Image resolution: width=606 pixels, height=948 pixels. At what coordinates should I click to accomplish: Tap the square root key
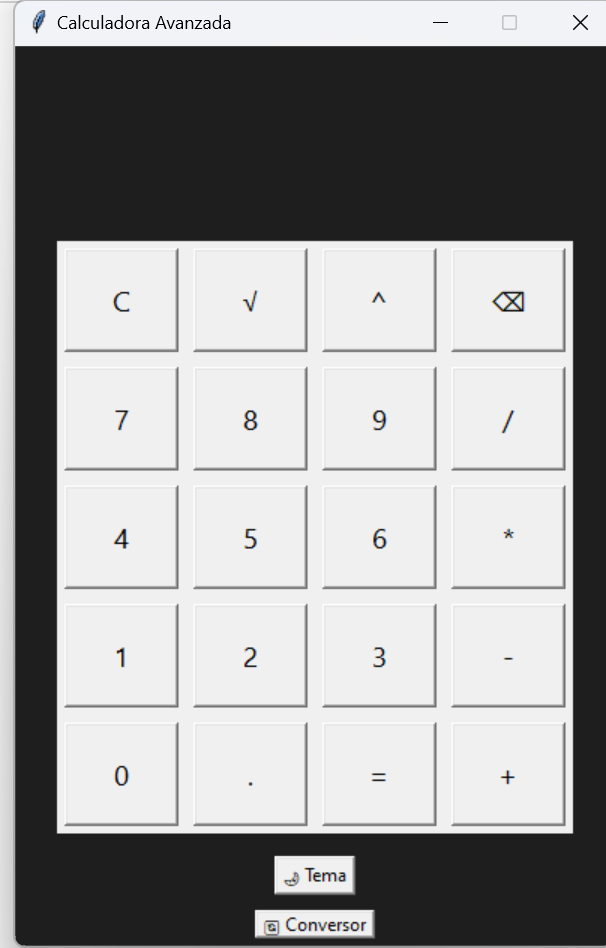coord(250,301)
